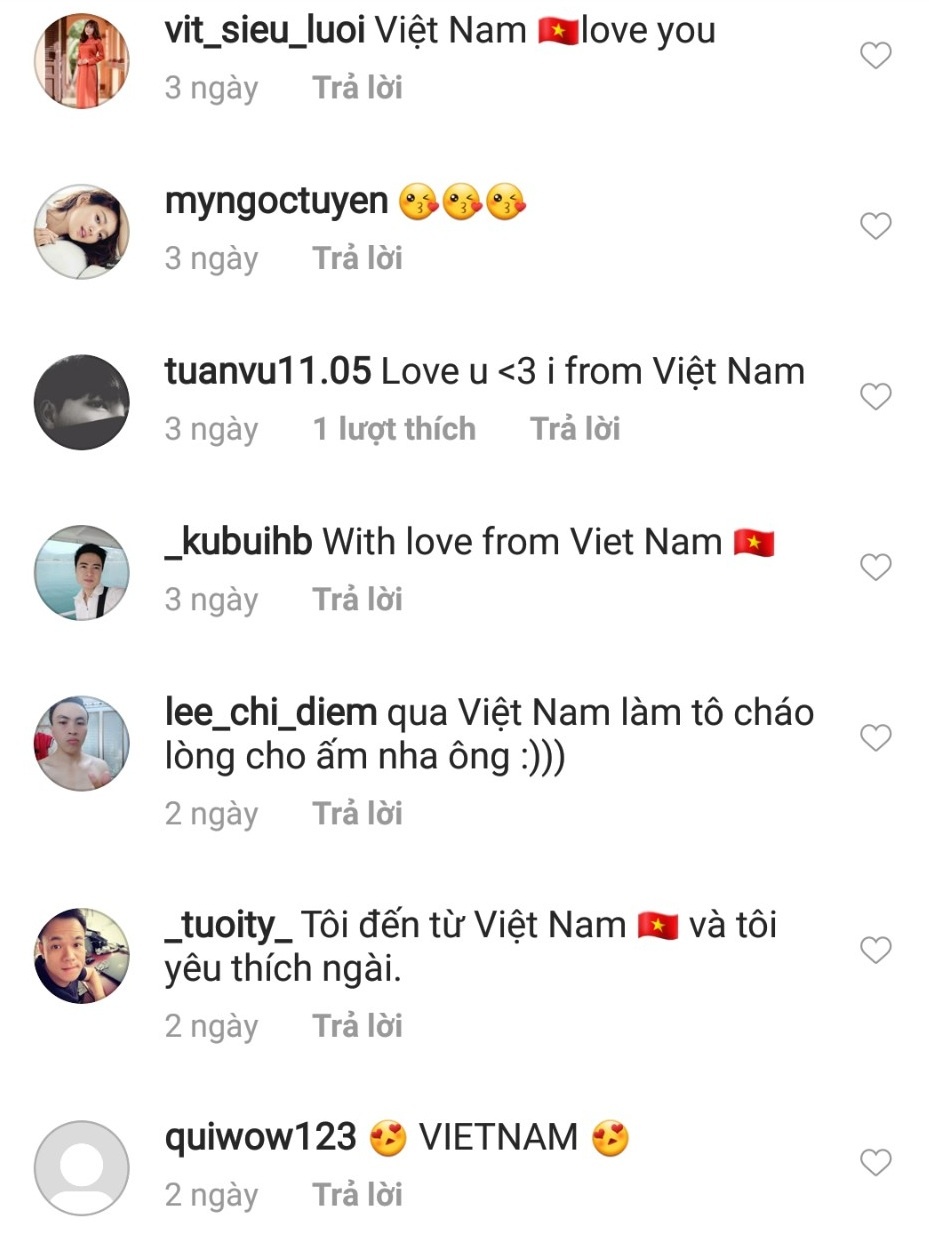Reply to tuanvu11.05 via Trả lời
929x1237 pixels.
[x=575, y=429]
